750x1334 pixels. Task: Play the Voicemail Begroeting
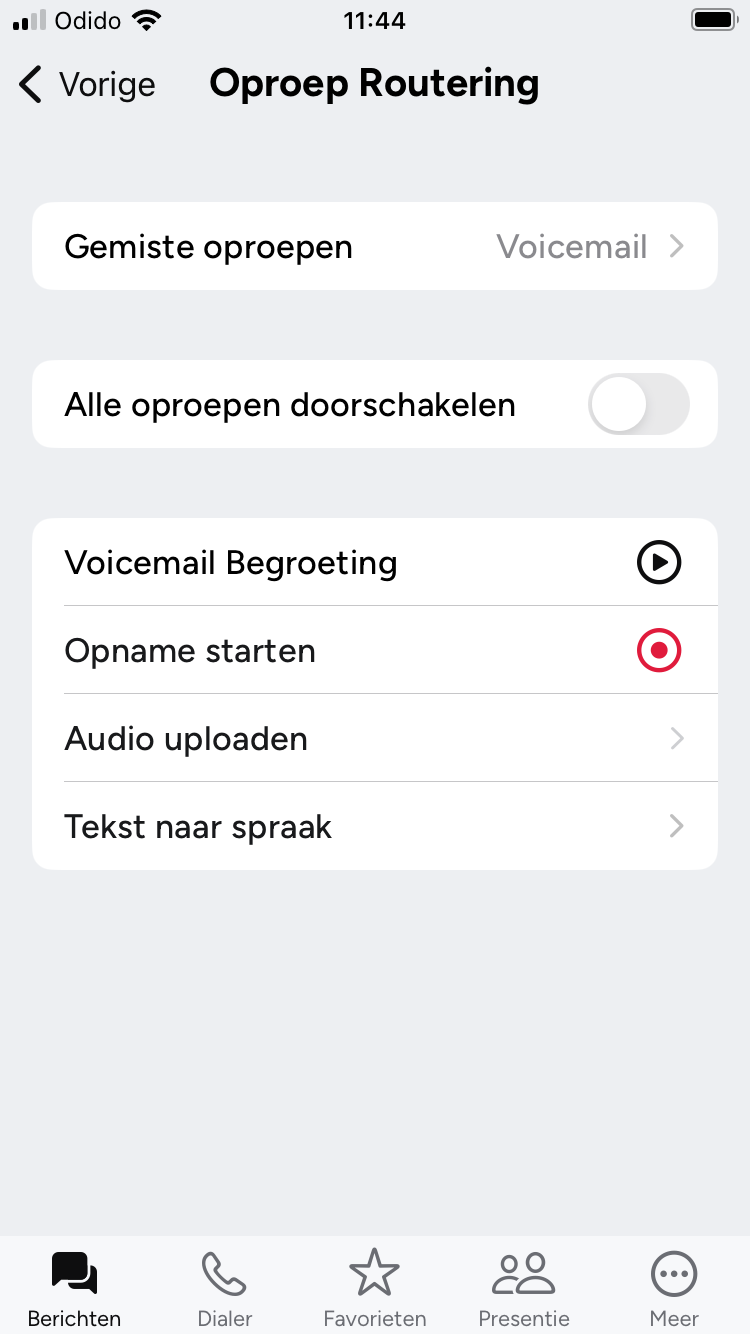coord(658,563)
